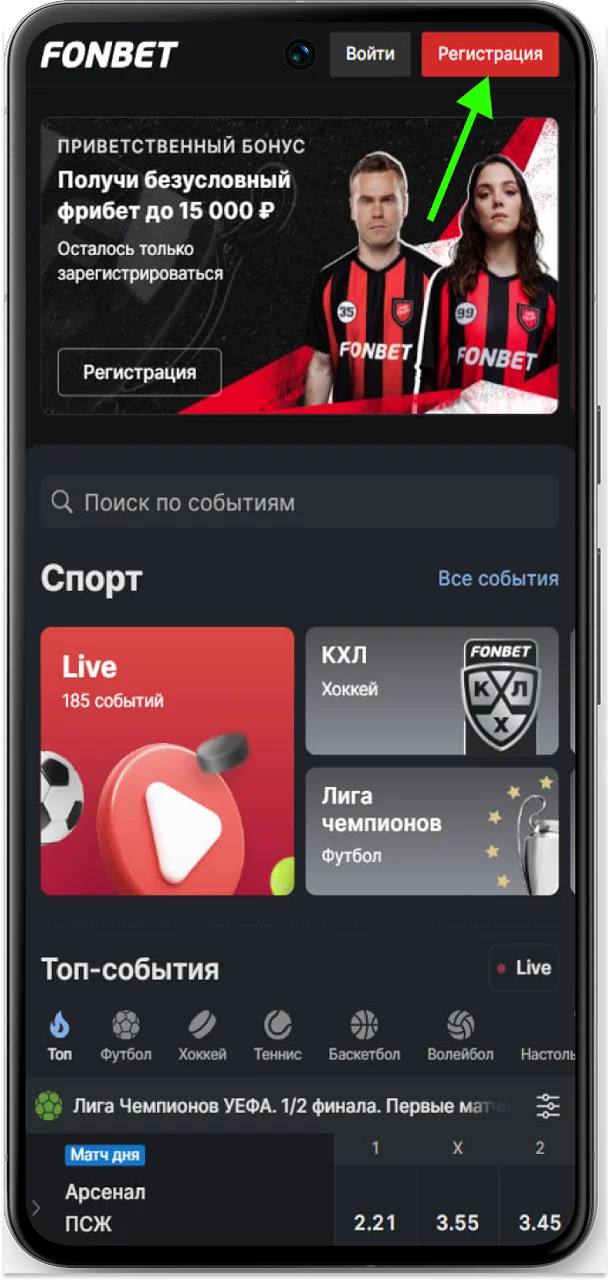Open the Live 185 событий card
The height and width of the screenshot is (1281, 610).
pos(167,760)
